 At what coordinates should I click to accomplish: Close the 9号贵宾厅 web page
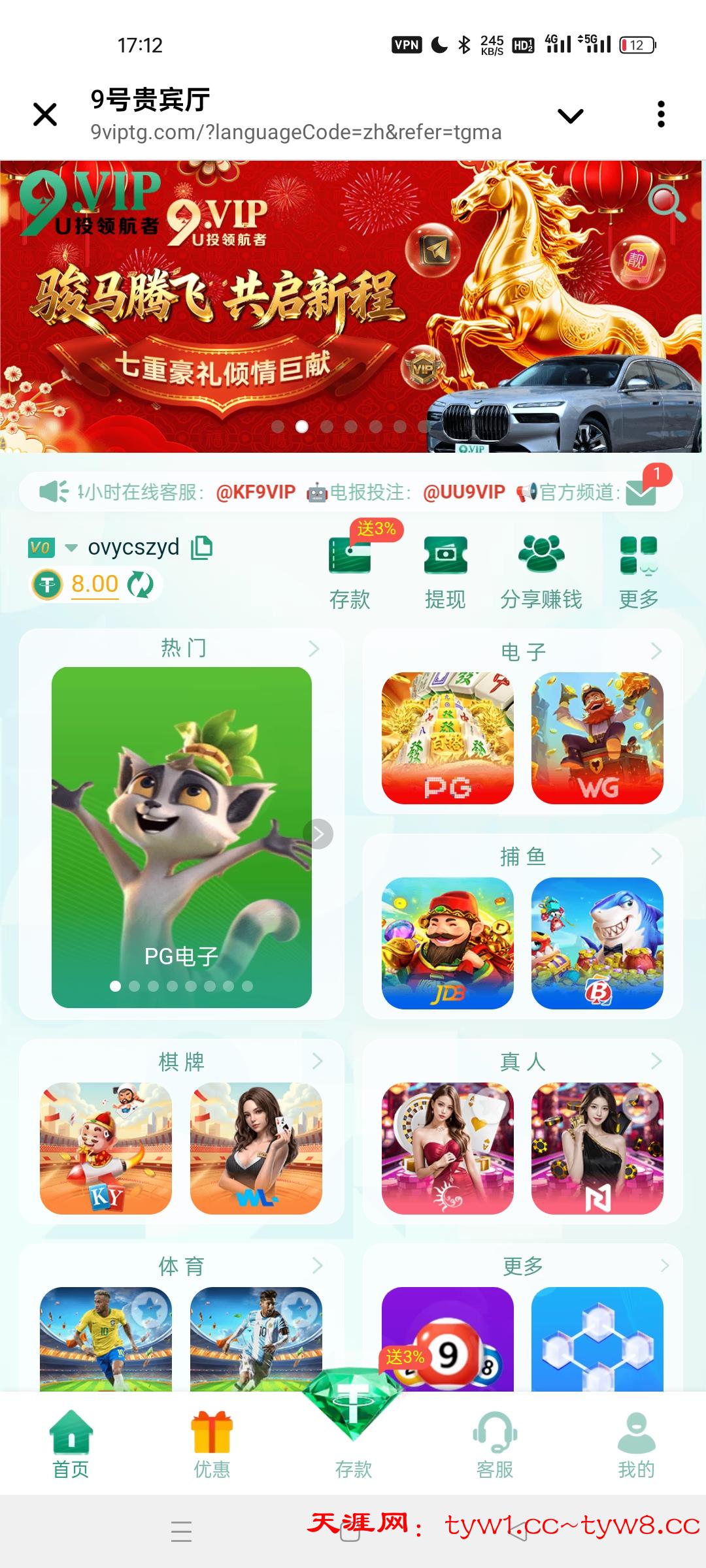(x=45, y=115)
